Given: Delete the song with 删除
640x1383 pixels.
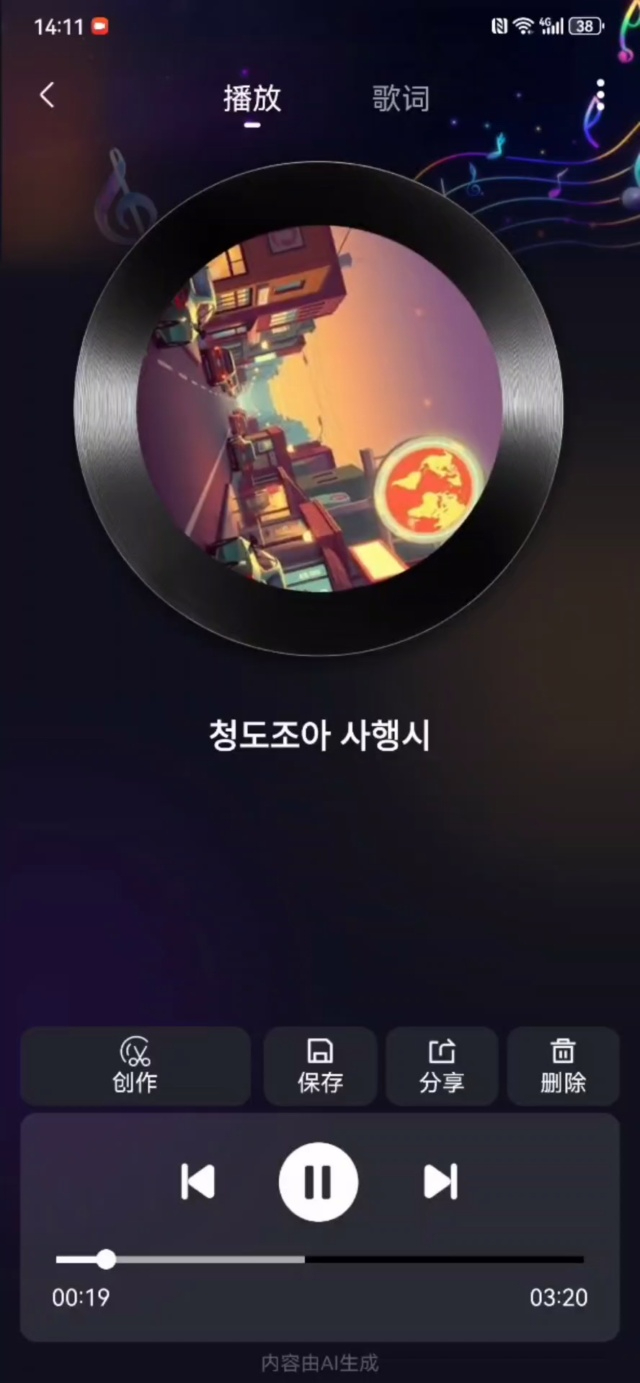Looking at the screenshot, I should pyautogui.click(x=563, y=1066).
